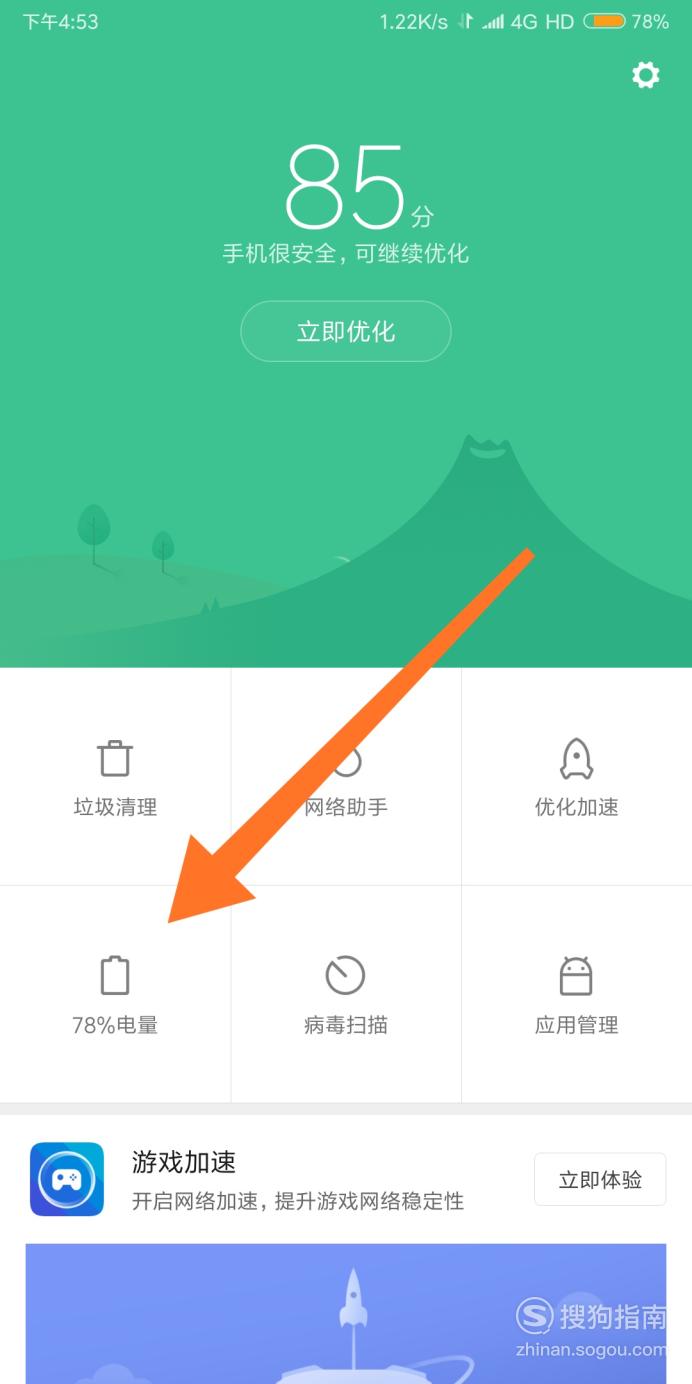The height and width of the screenshot is (1384, 692).
Task: Open 垃圾清理 cleaner
Action: pyautogui.click(x=115, y=776)
